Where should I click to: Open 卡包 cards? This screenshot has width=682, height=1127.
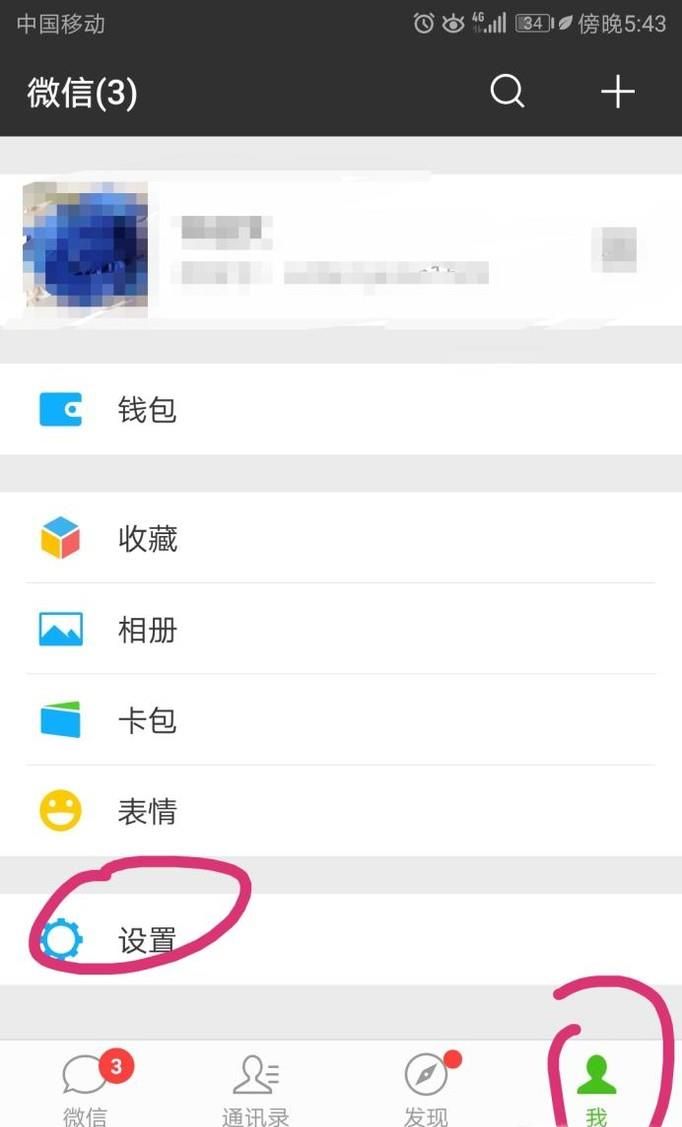click(340, 720)
